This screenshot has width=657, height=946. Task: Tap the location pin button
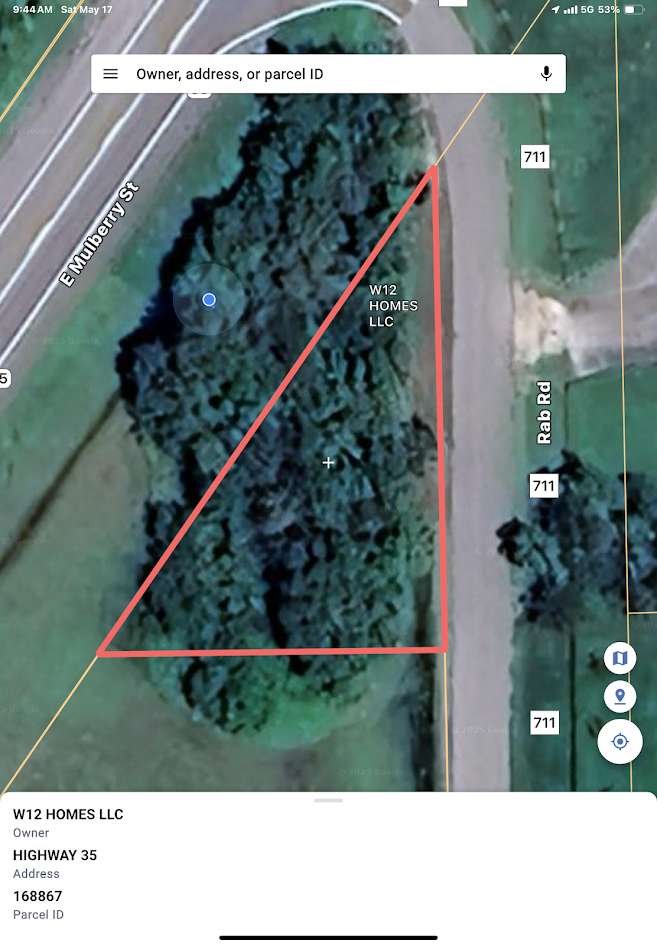tap(620, 696)
